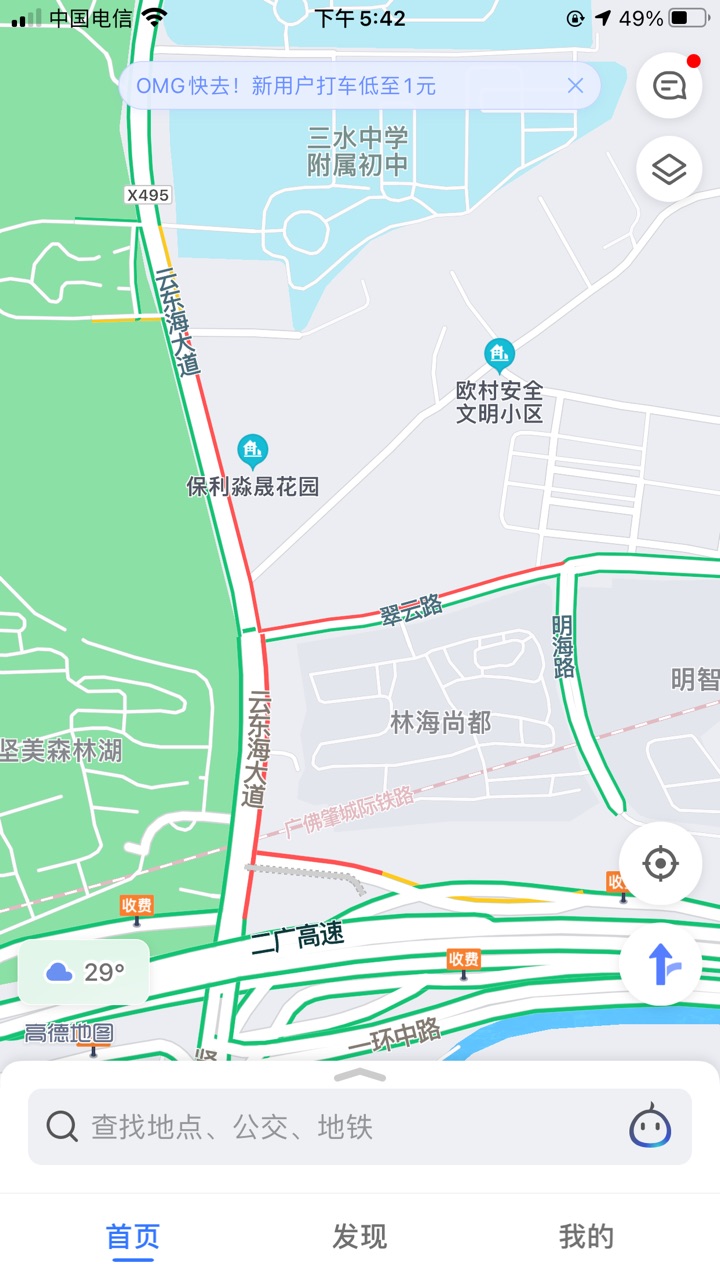Open the map layers selector
The width and height of the screenshot is (720, 1280).
[x=668, y=169]
